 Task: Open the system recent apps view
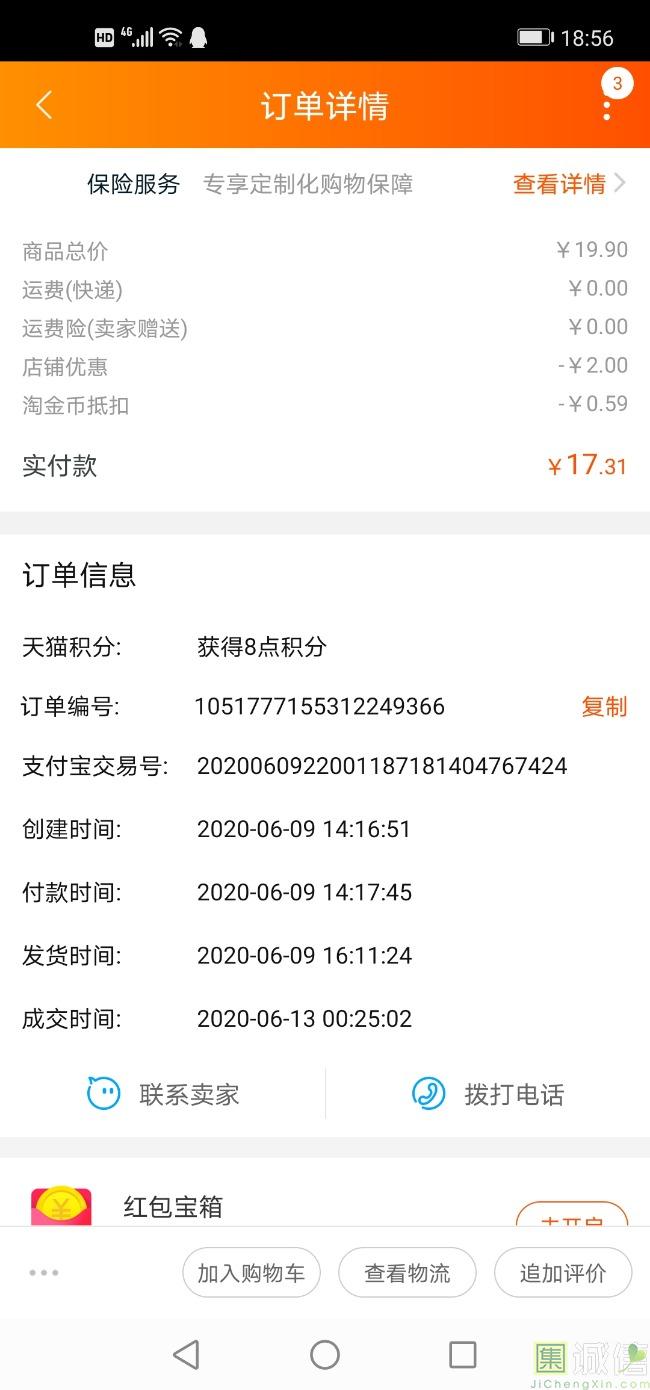coord(463,1355)
